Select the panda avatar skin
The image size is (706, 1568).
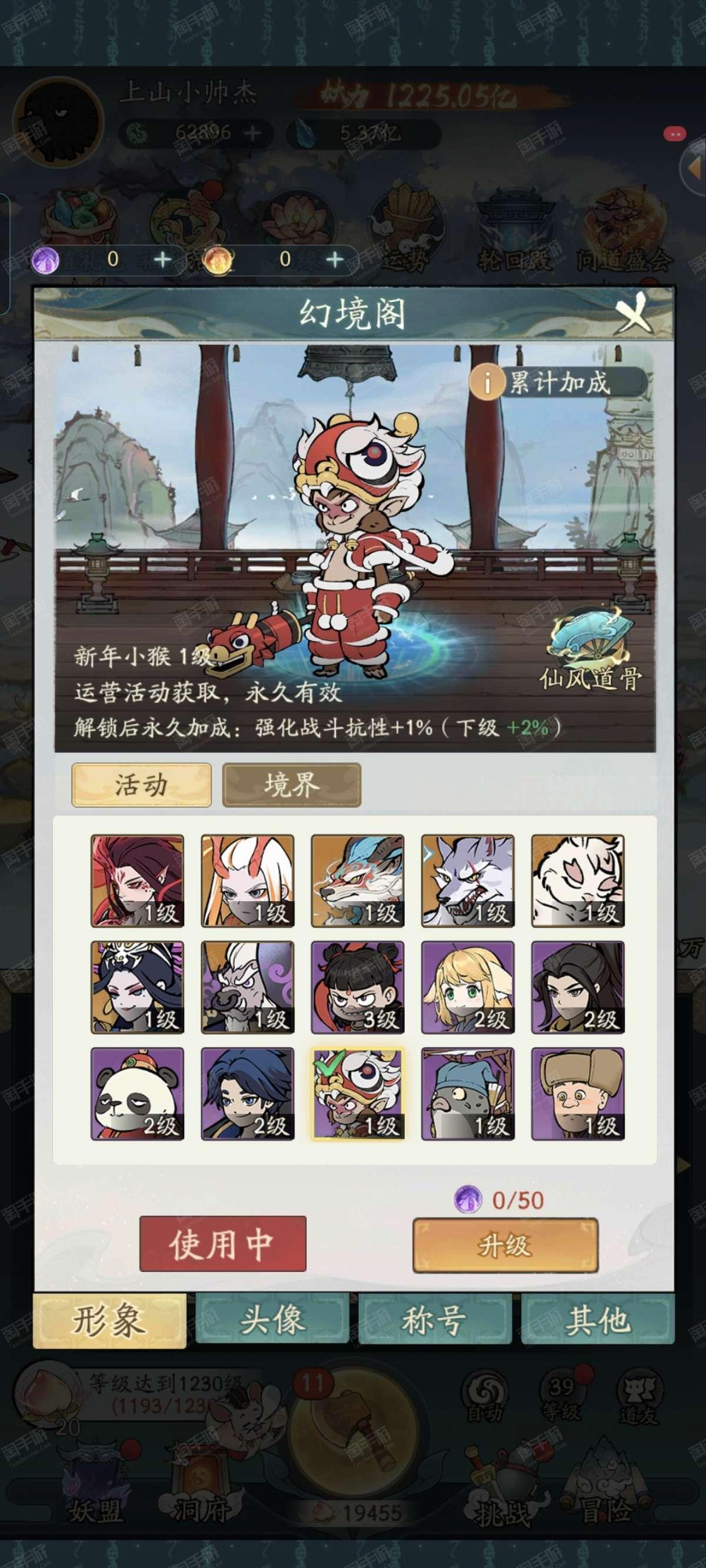[138, 1094]
